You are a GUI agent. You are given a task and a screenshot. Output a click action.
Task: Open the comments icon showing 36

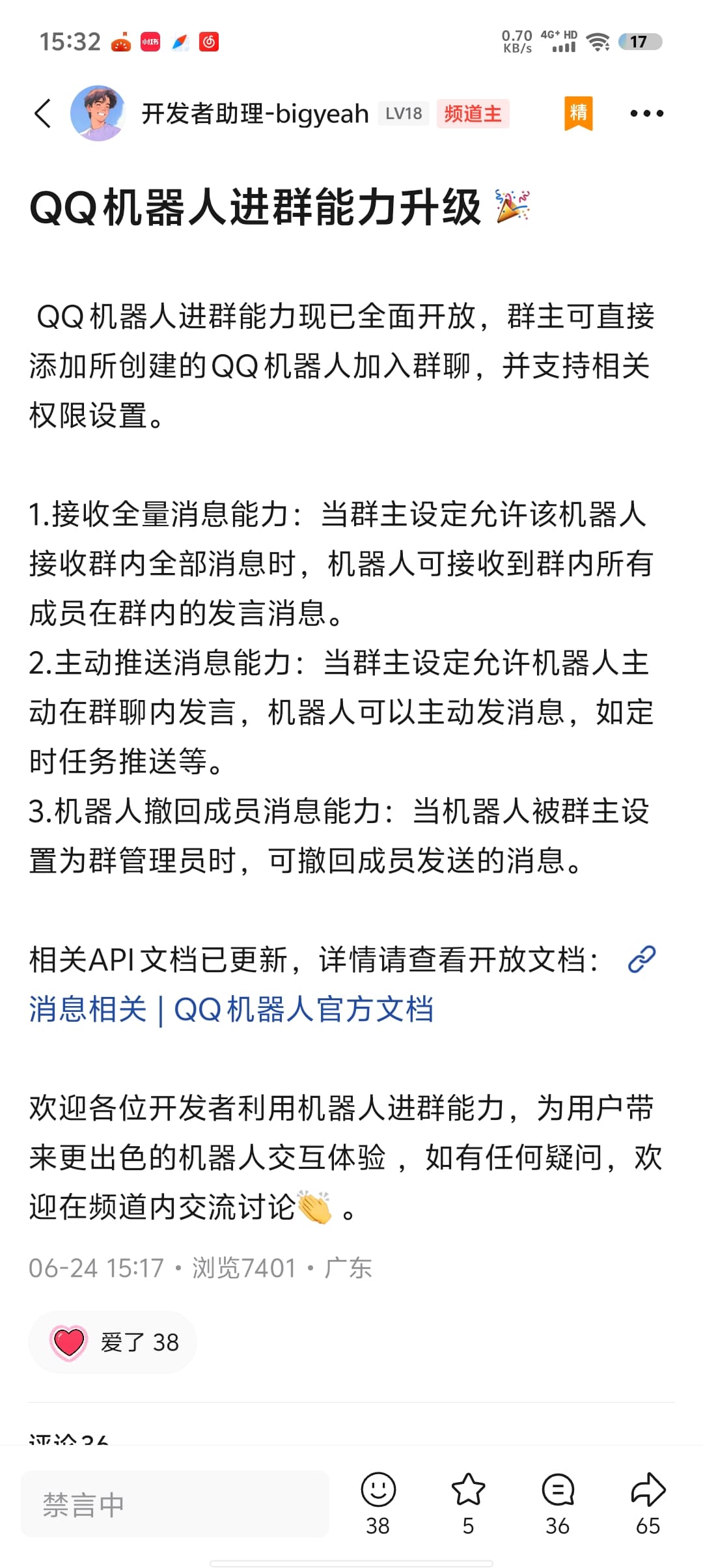pos(558,1490)
